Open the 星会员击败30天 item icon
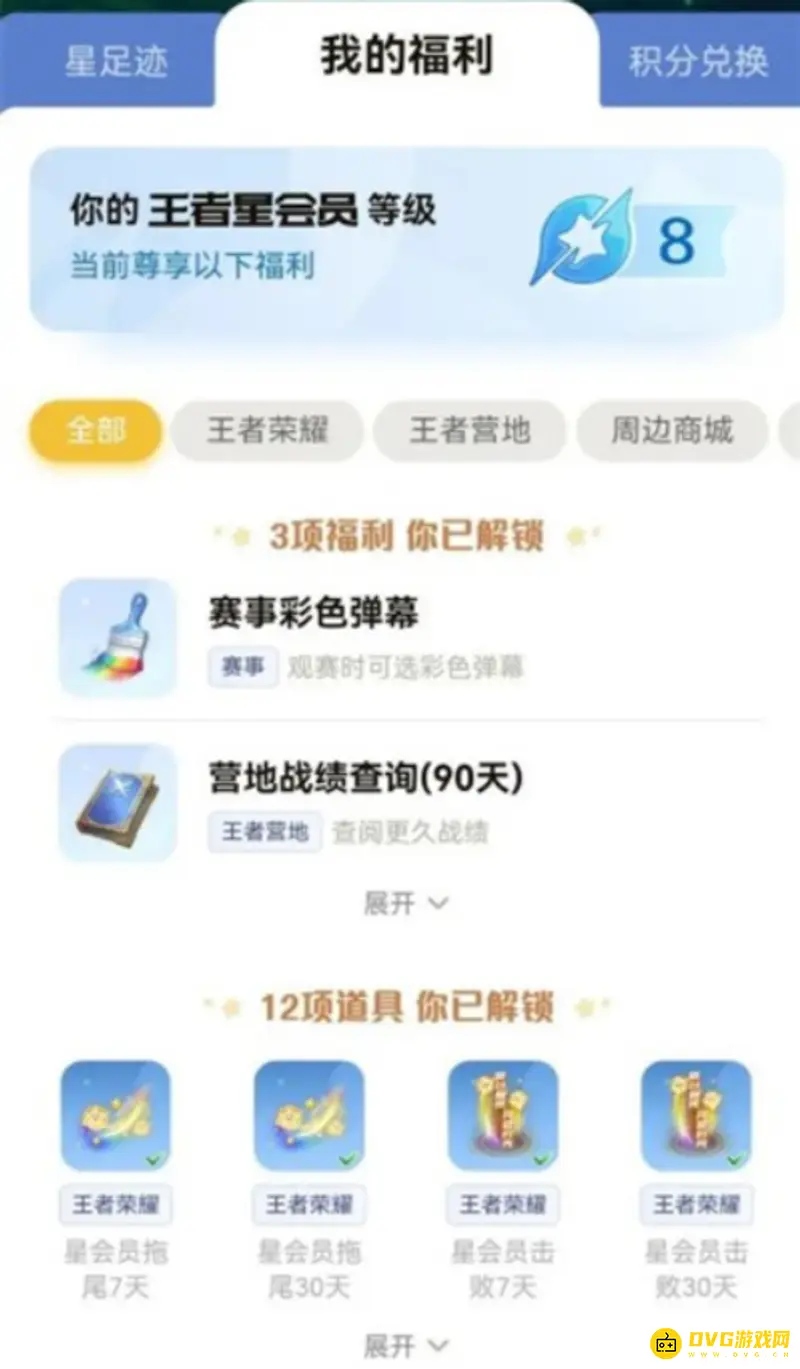This screenshot has width=800, height=1369. (x=696, y=1117)
